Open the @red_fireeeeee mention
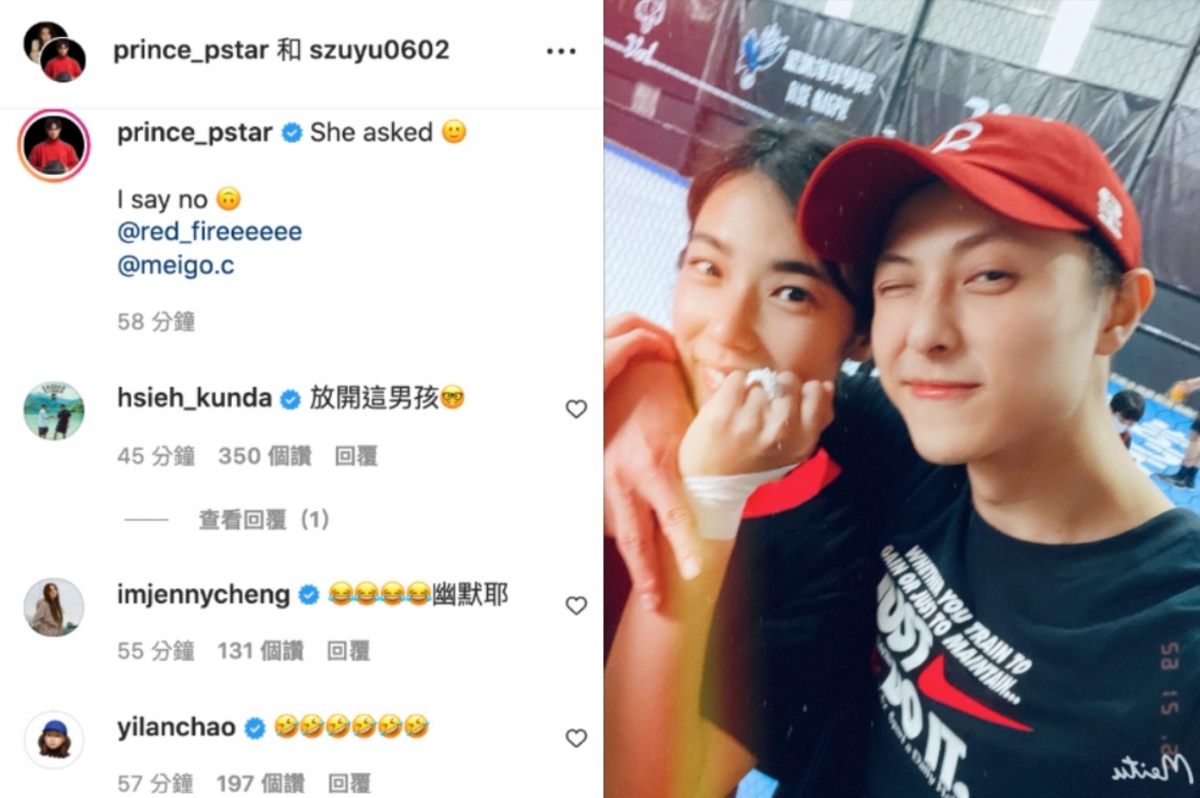Viewport: 1200px width, 798px height. [209, 233]
